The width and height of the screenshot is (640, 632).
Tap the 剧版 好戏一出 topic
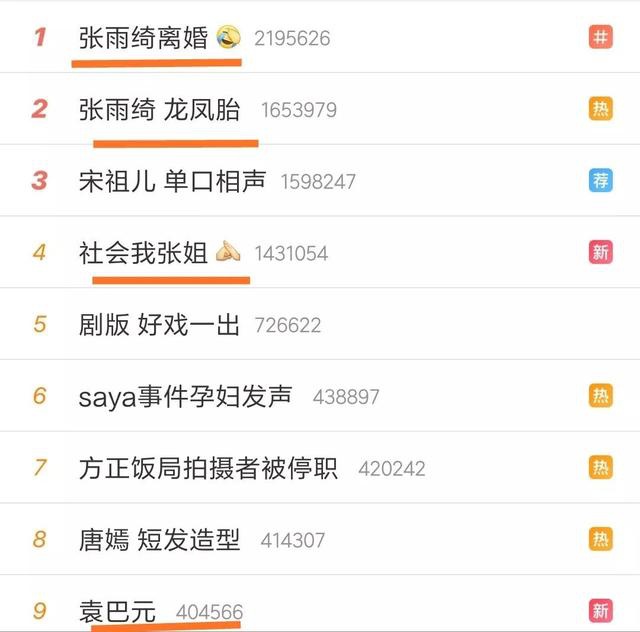click(159, 325)
